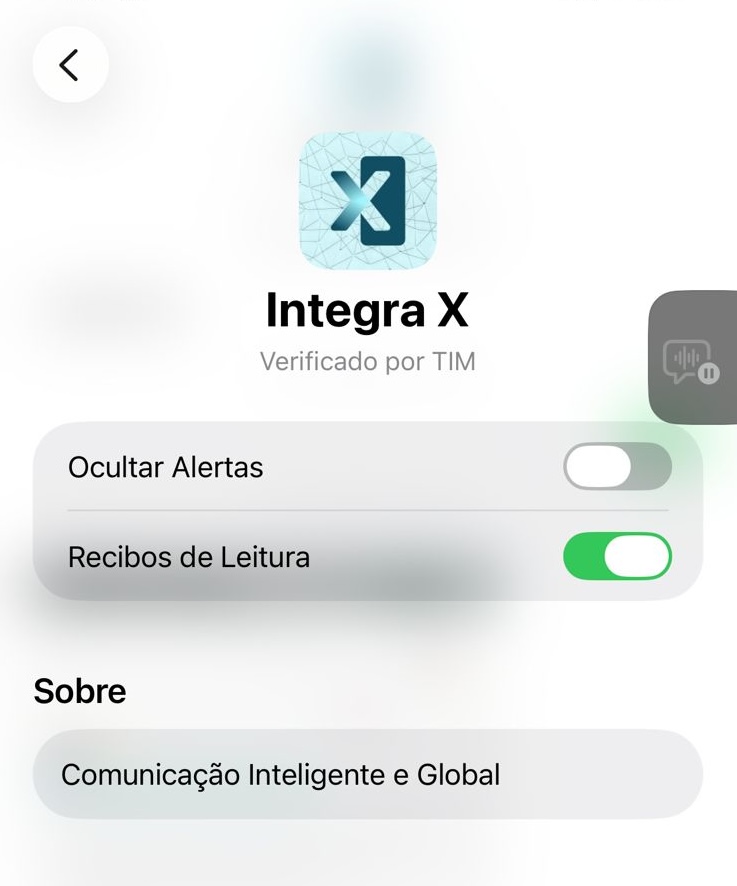Viewport: 737px width, 886px height.
Task: Select the Integra X logo thumbnail
Action: (368, 201)
